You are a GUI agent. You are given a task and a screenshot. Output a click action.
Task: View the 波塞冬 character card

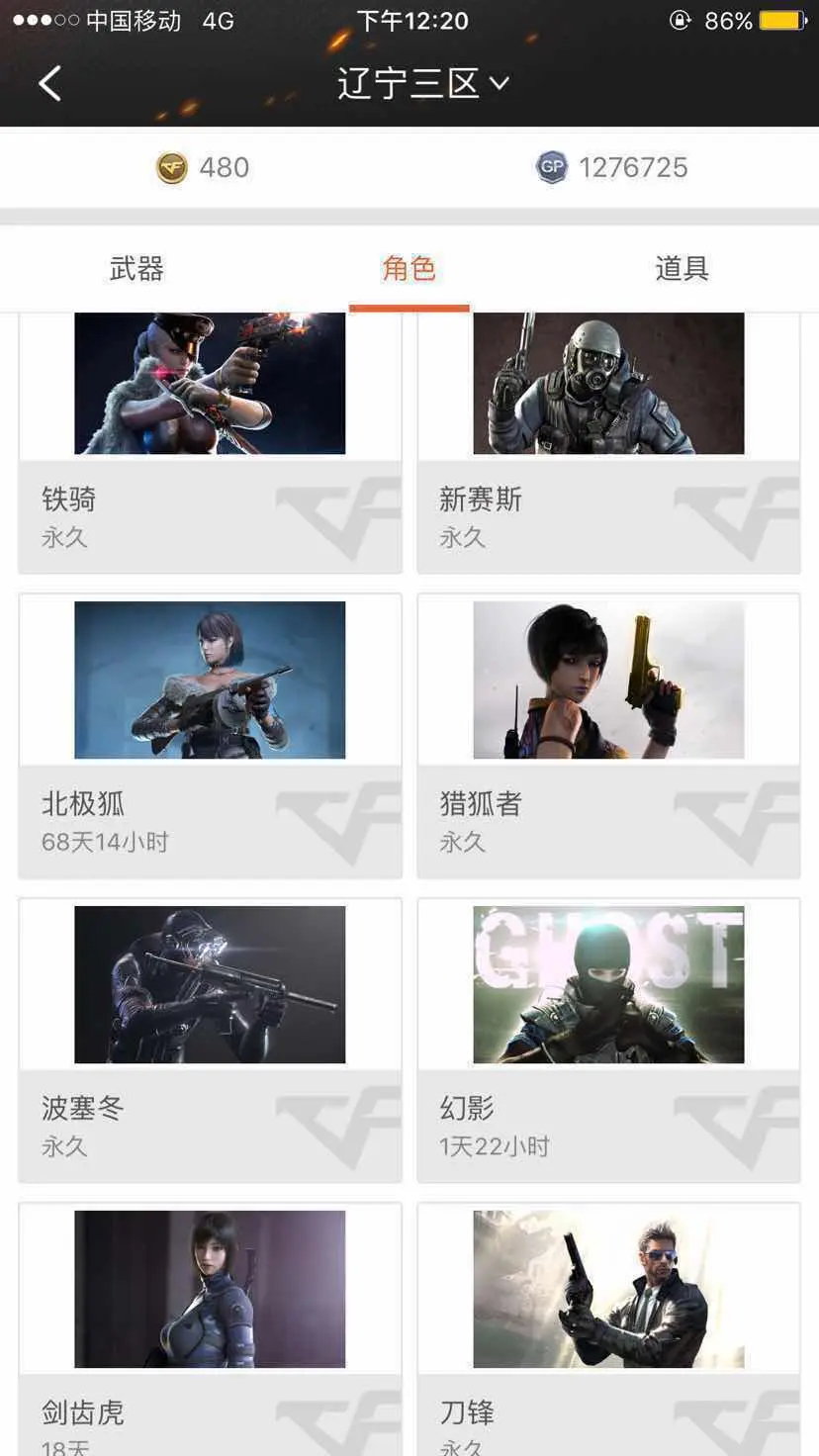coord(210,1040)
